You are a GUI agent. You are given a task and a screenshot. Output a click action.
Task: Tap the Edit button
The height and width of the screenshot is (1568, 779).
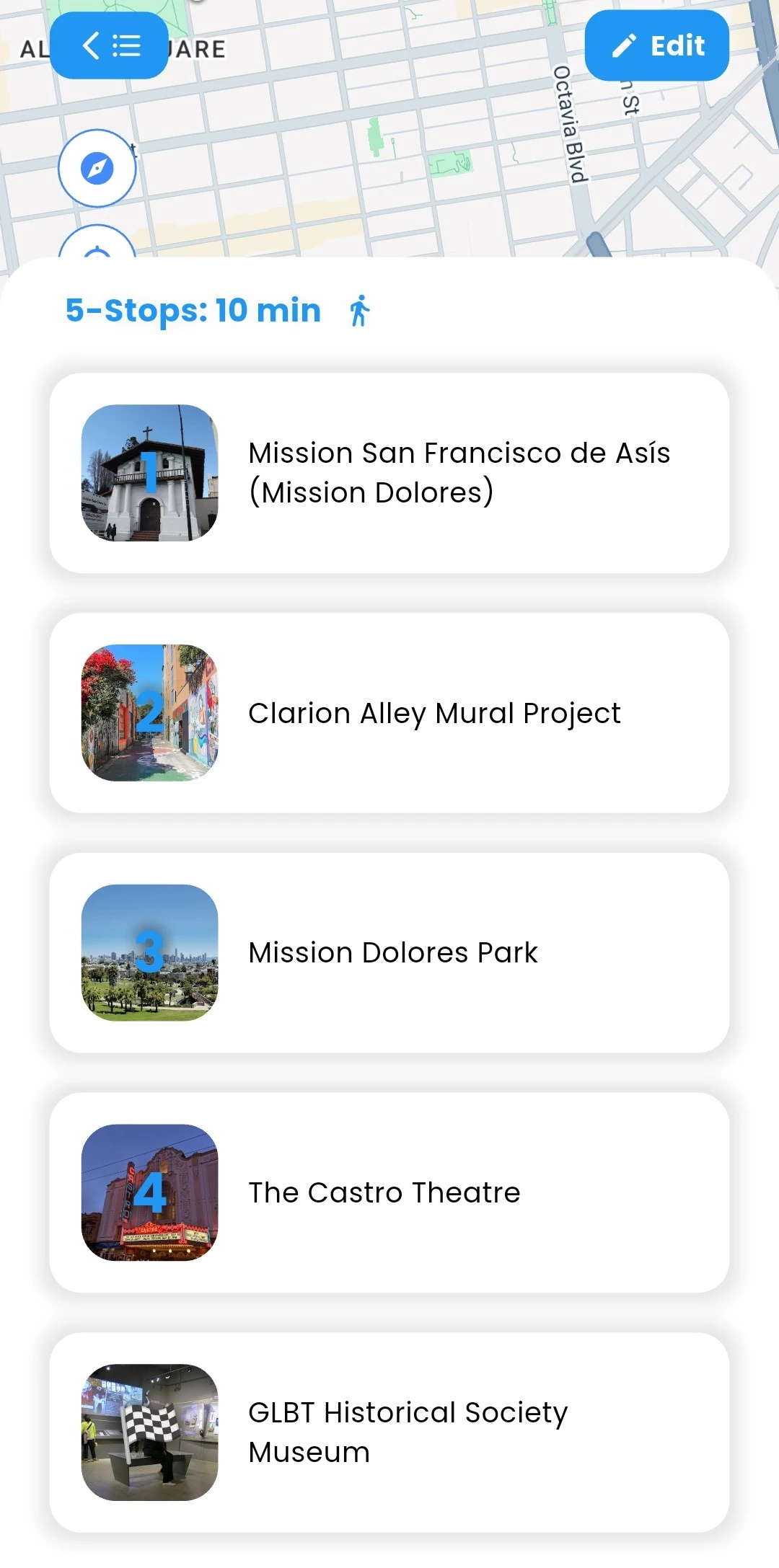[x=656, y=46]
